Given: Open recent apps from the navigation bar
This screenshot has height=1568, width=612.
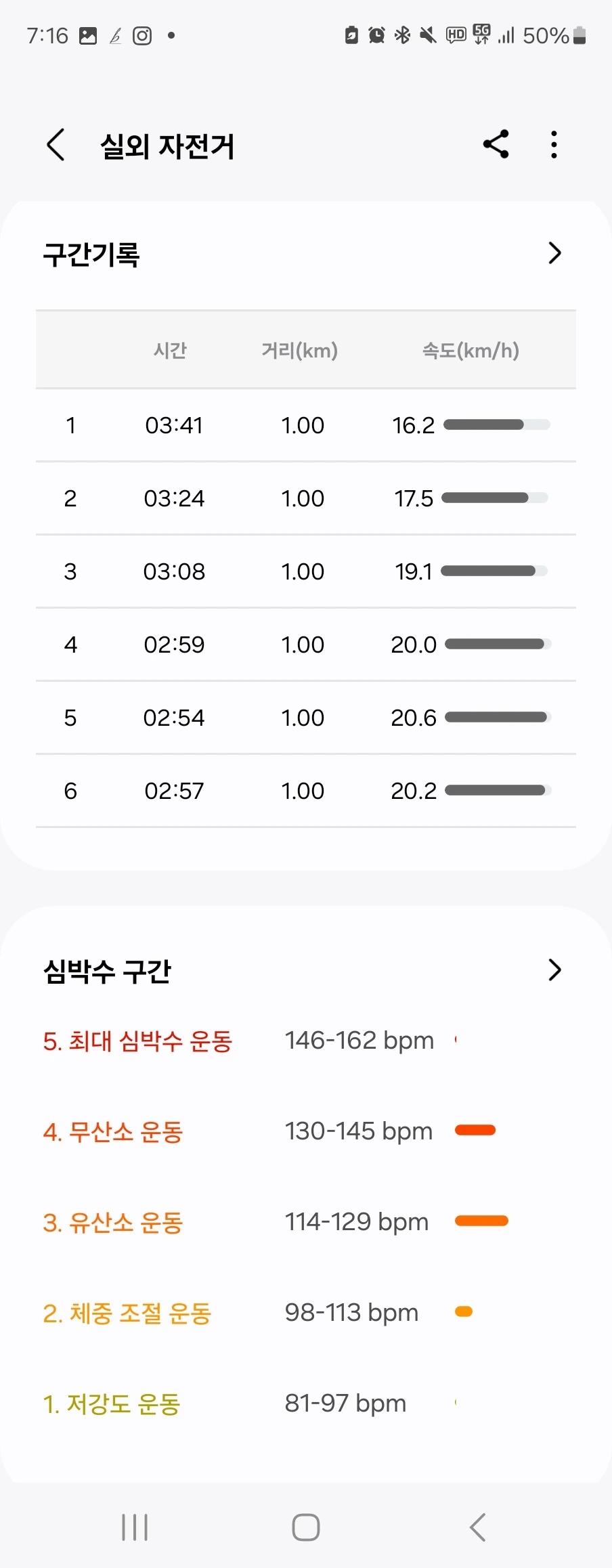Looking at the screenshot, I should [135, 1527].
